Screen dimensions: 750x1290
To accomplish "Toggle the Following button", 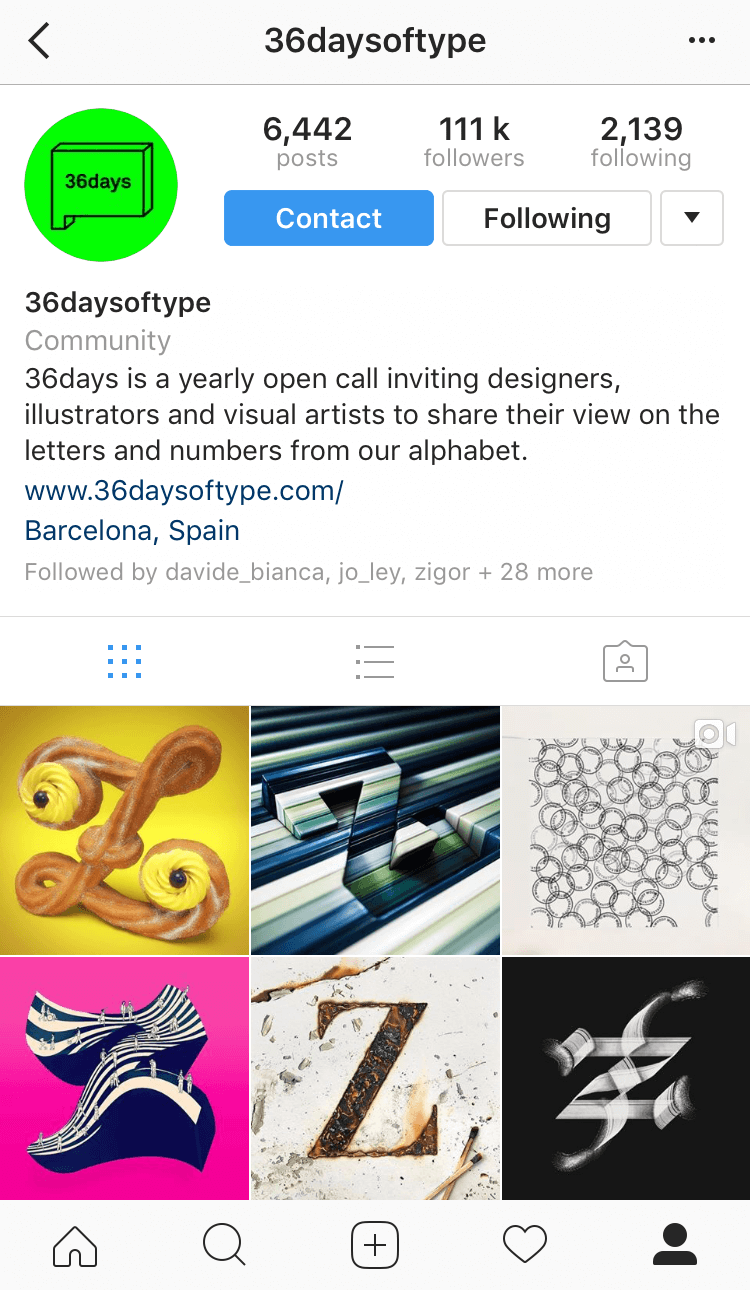I will (x=546, y=218).
